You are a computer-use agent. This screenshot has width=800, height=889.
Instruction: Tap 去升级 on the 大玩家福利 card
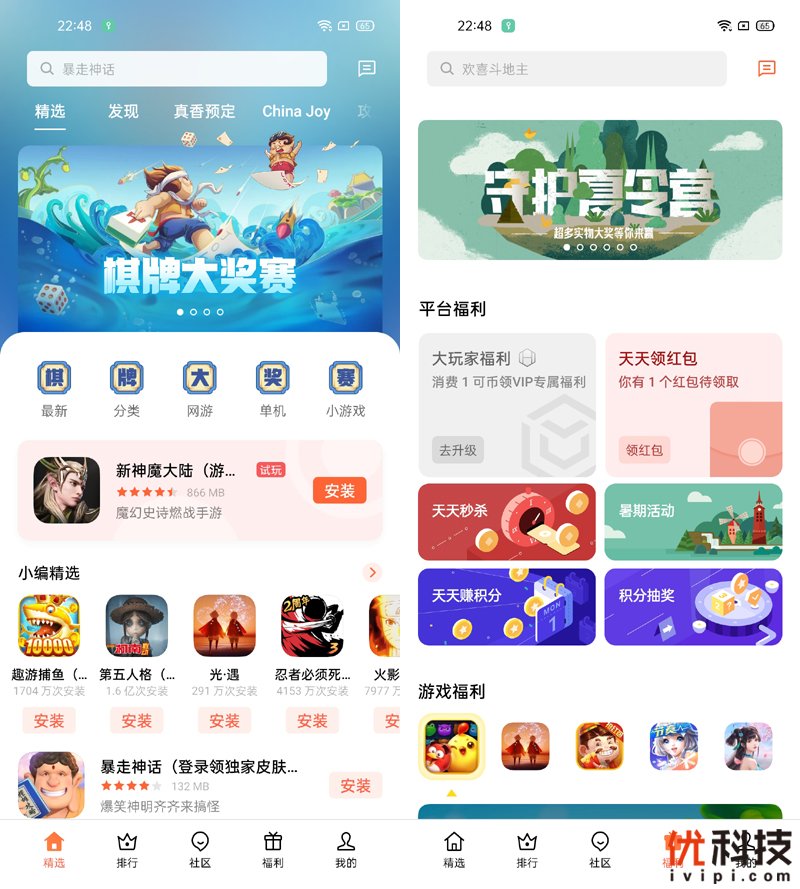coord(457,450)
